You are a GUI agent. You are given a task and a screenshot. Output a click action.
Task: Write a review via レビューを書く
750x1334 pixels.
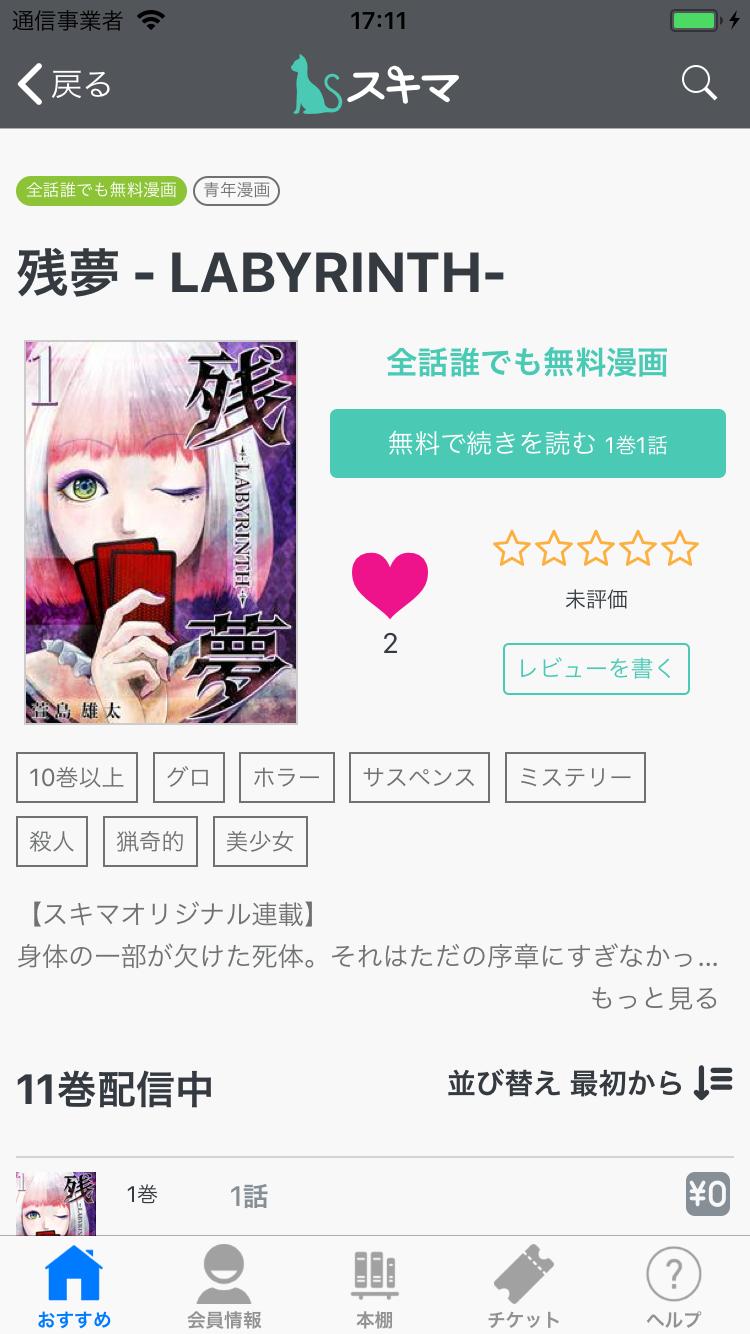(x=596, y=669)
